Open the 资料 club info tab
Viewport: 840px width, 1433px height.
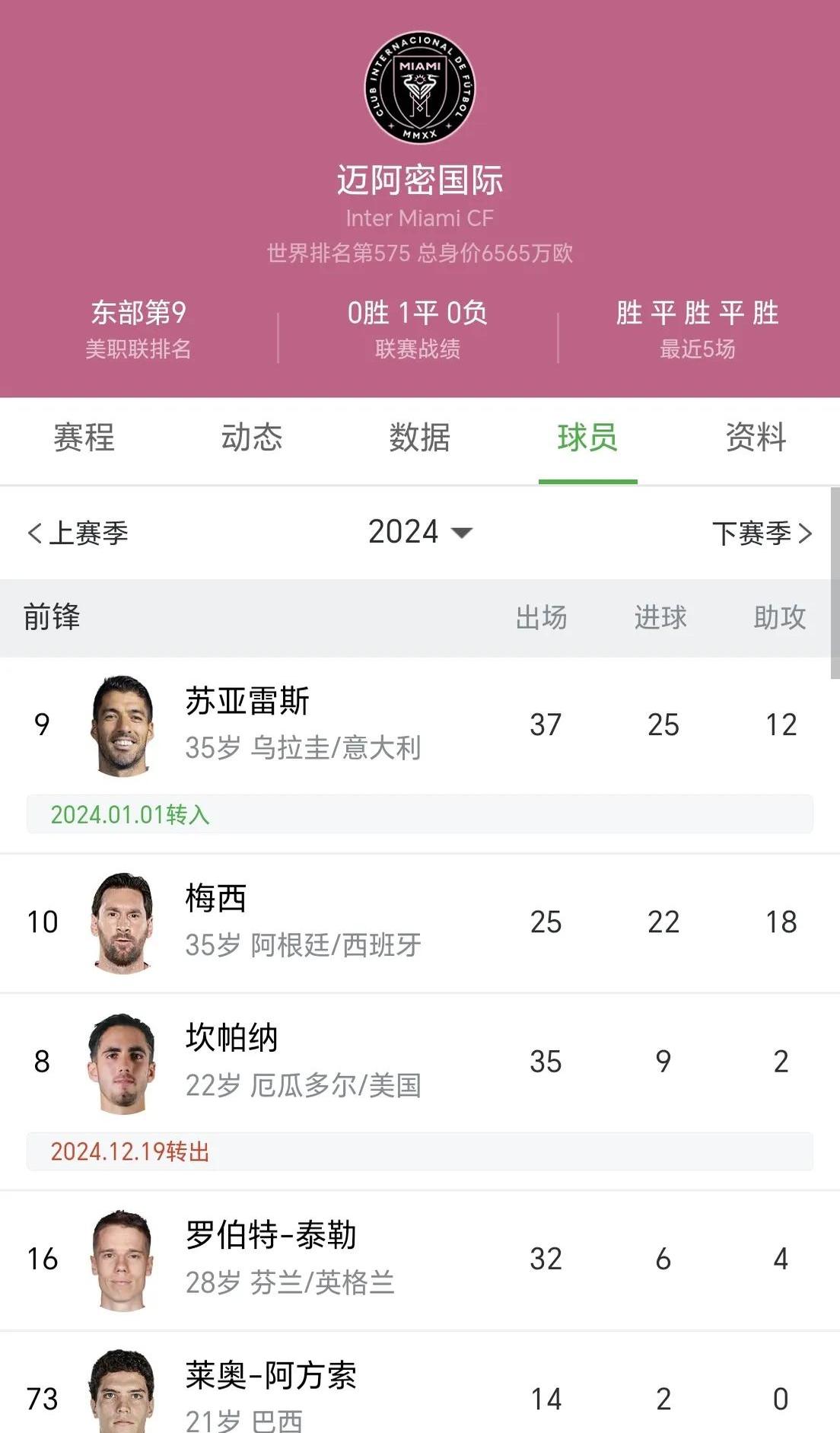click(755, 438)
